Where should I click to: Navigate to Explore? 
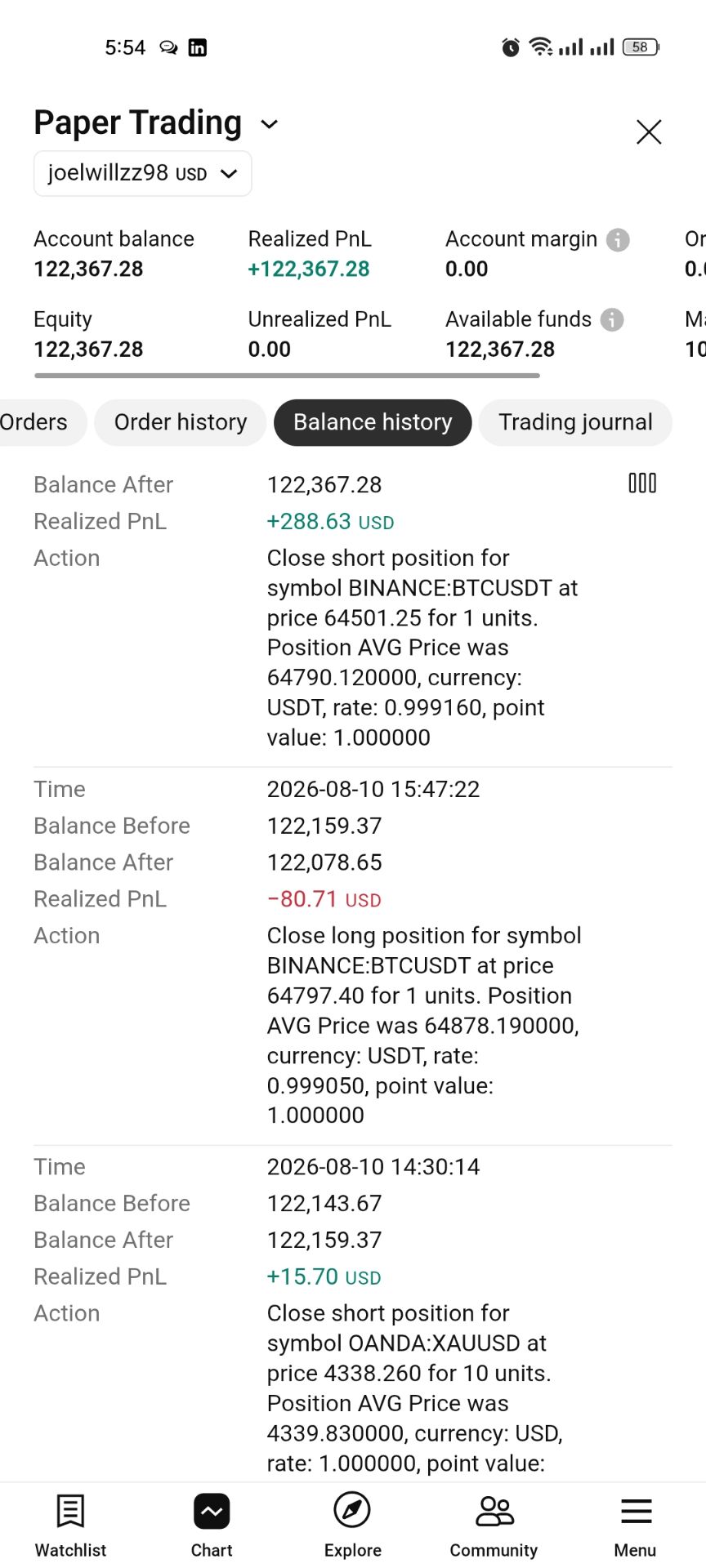[x=353, y=1526]
